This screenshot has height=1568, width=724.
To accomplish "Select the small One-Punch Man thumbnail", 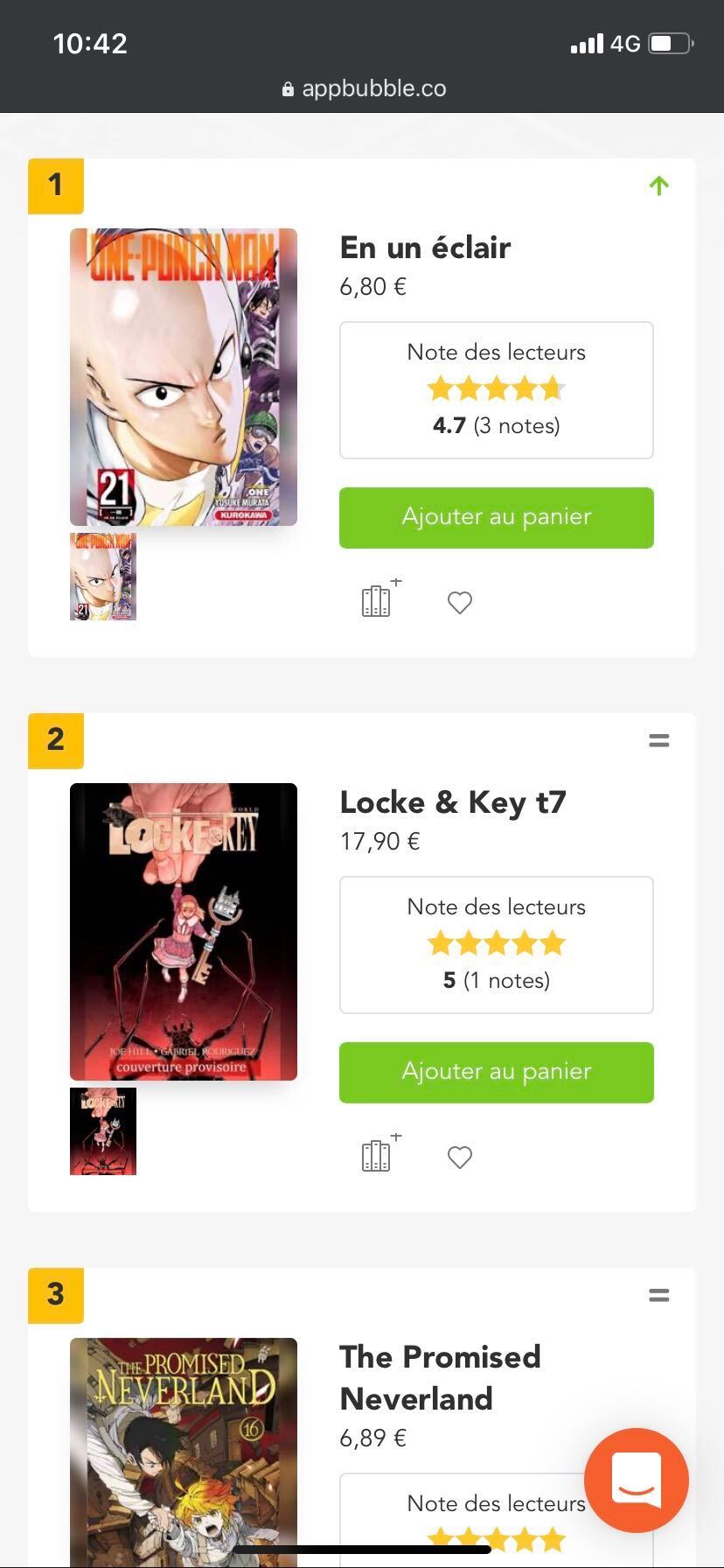I will pos(103,577).
